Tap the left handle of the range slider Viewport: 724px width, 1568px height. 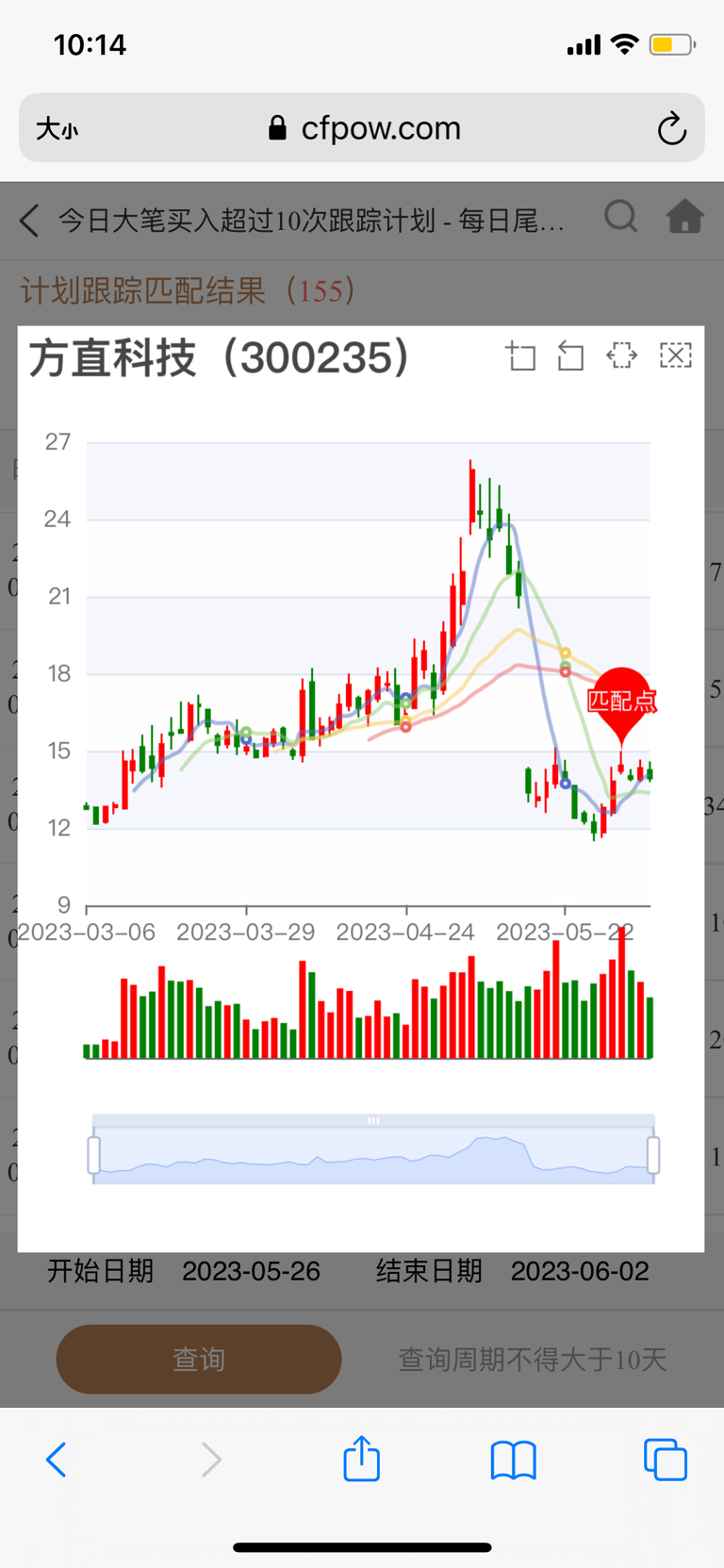[x=94, y=1155]
